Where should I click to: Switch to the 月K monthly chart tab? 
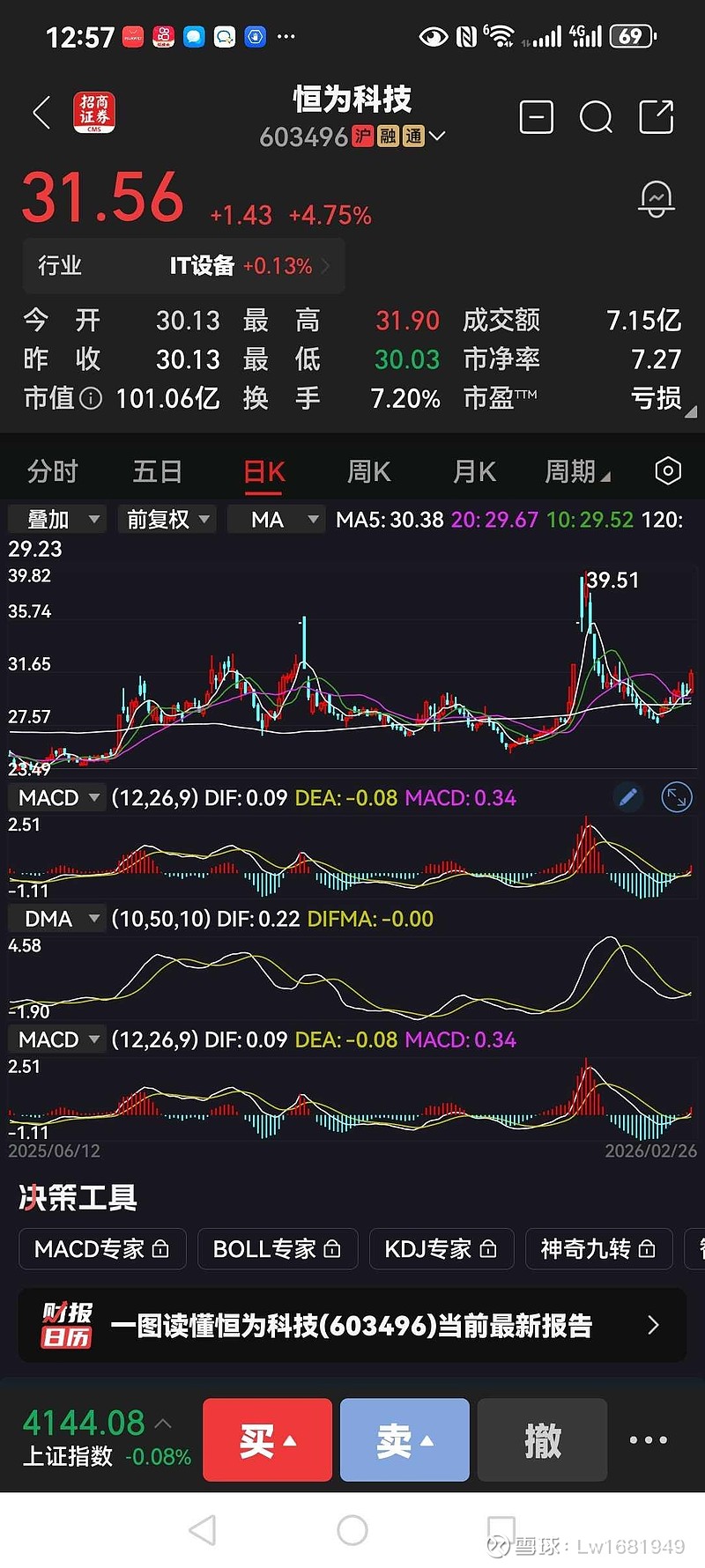473,472
